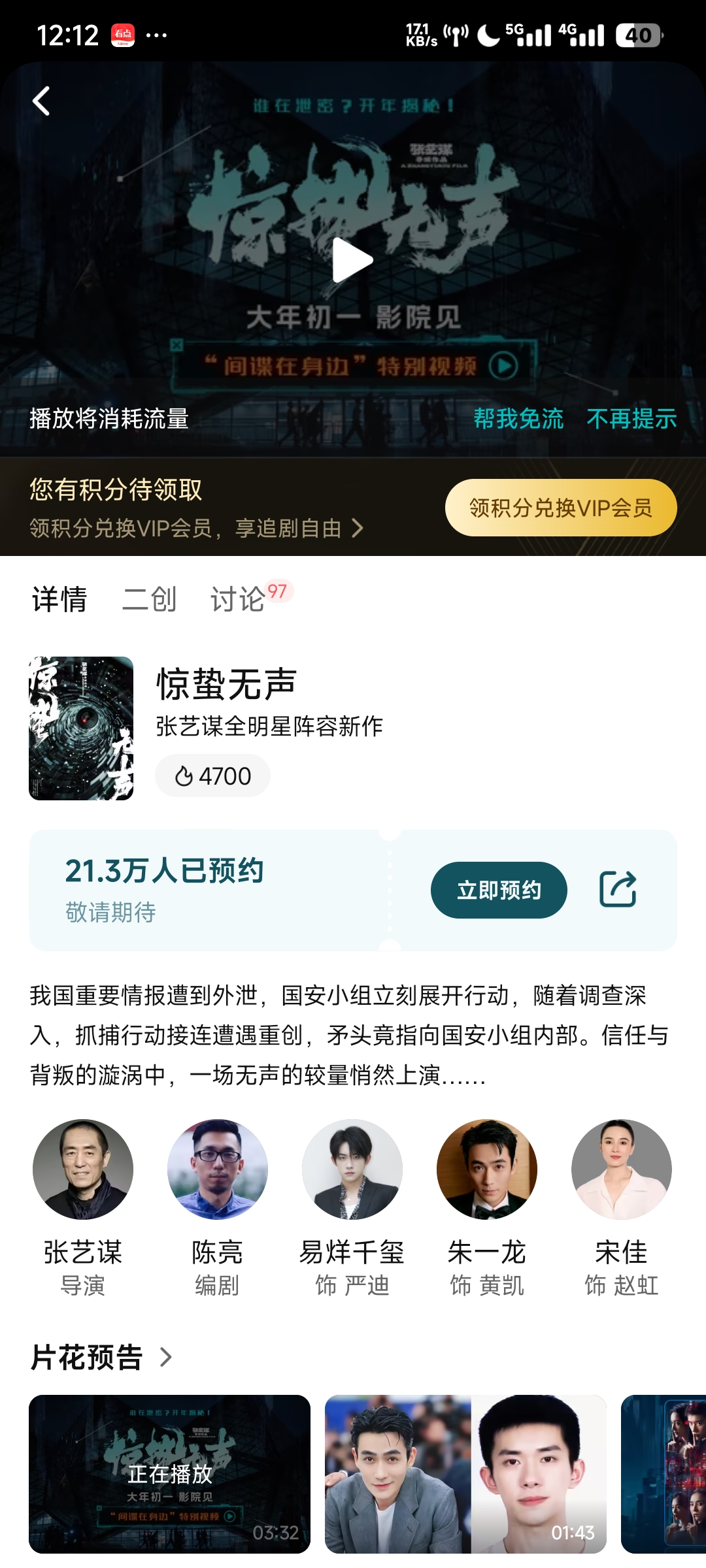View screenwriter 陈亮's profile
Image resolution: width=706 pixels, height=1568 pixels.
(218, 1169)
